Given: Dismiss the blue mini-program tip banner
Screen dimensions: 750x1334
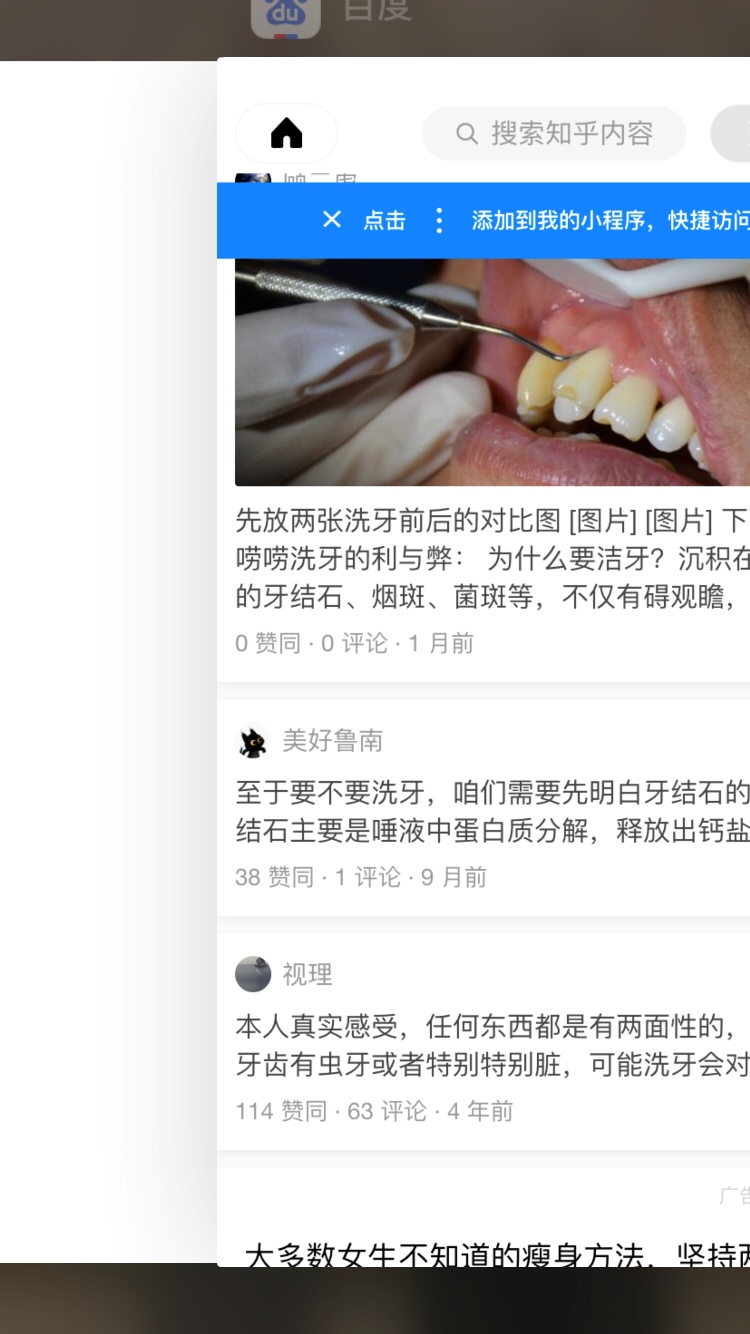Looking at the screenshot, I should (x=332, y=220).
